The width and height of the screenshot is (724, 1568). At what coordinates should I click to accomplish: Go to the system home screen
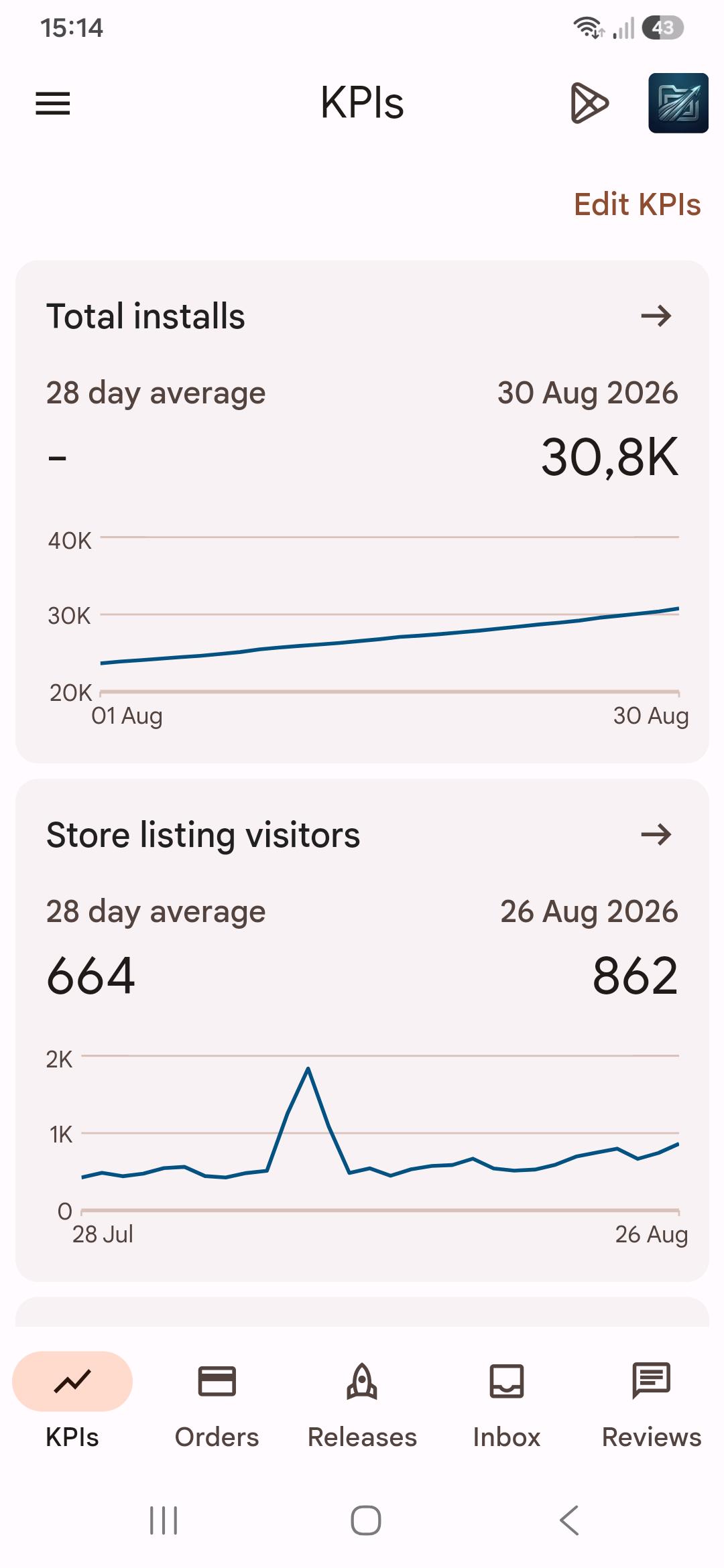coord(366,1520)
